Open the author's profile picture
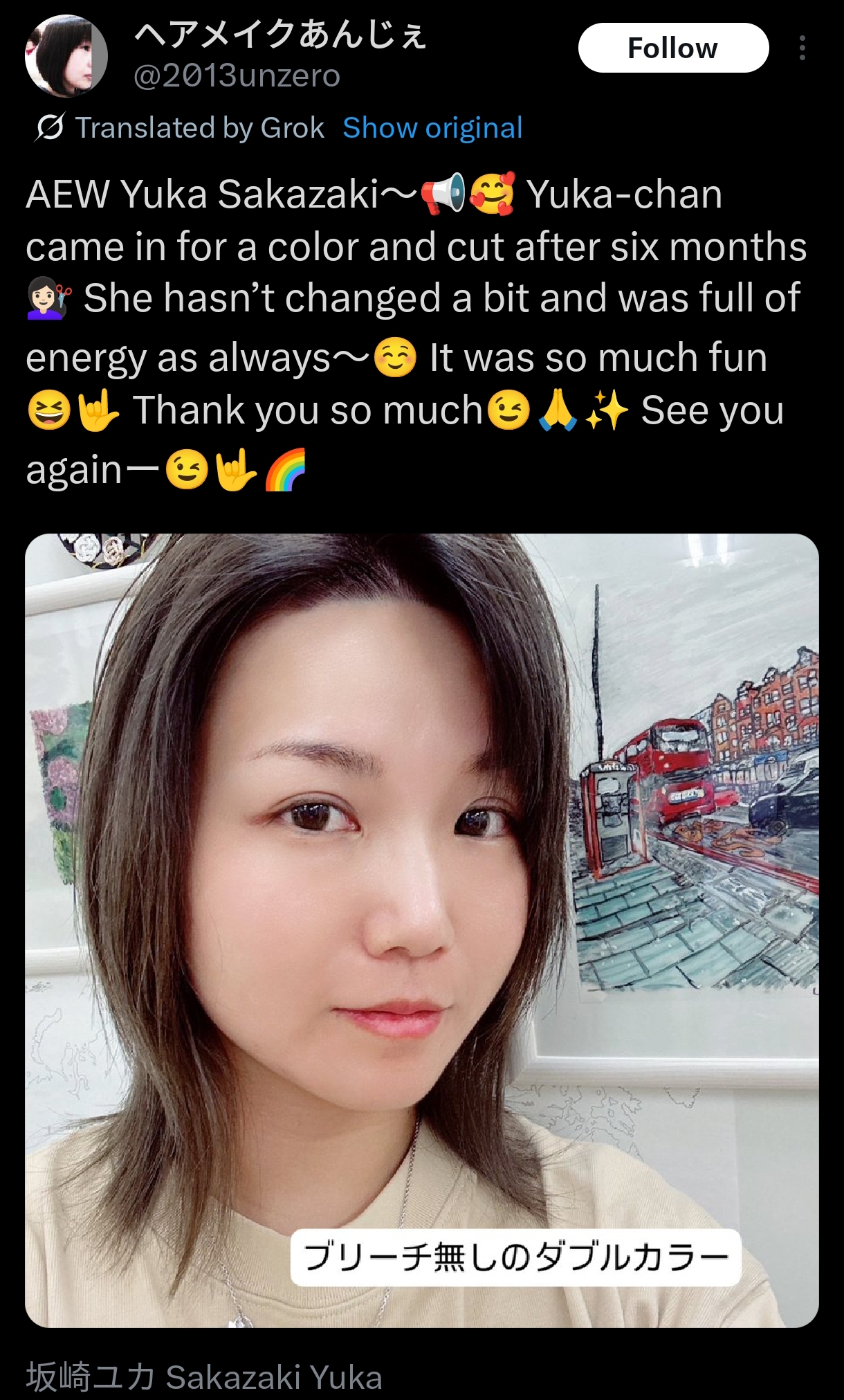 click(x=66, y=57)
